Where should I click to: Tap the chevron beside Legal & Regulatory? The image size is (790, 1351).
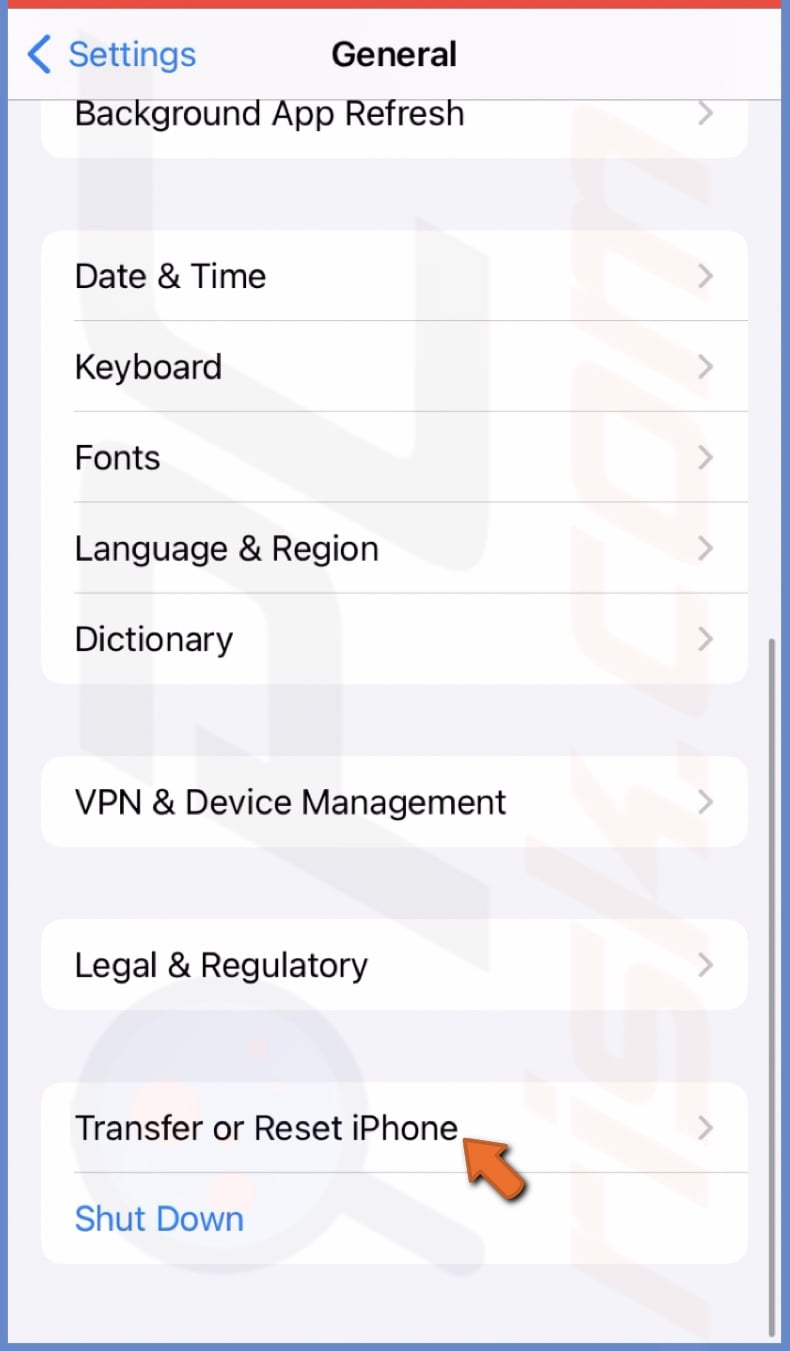point(706,965)
